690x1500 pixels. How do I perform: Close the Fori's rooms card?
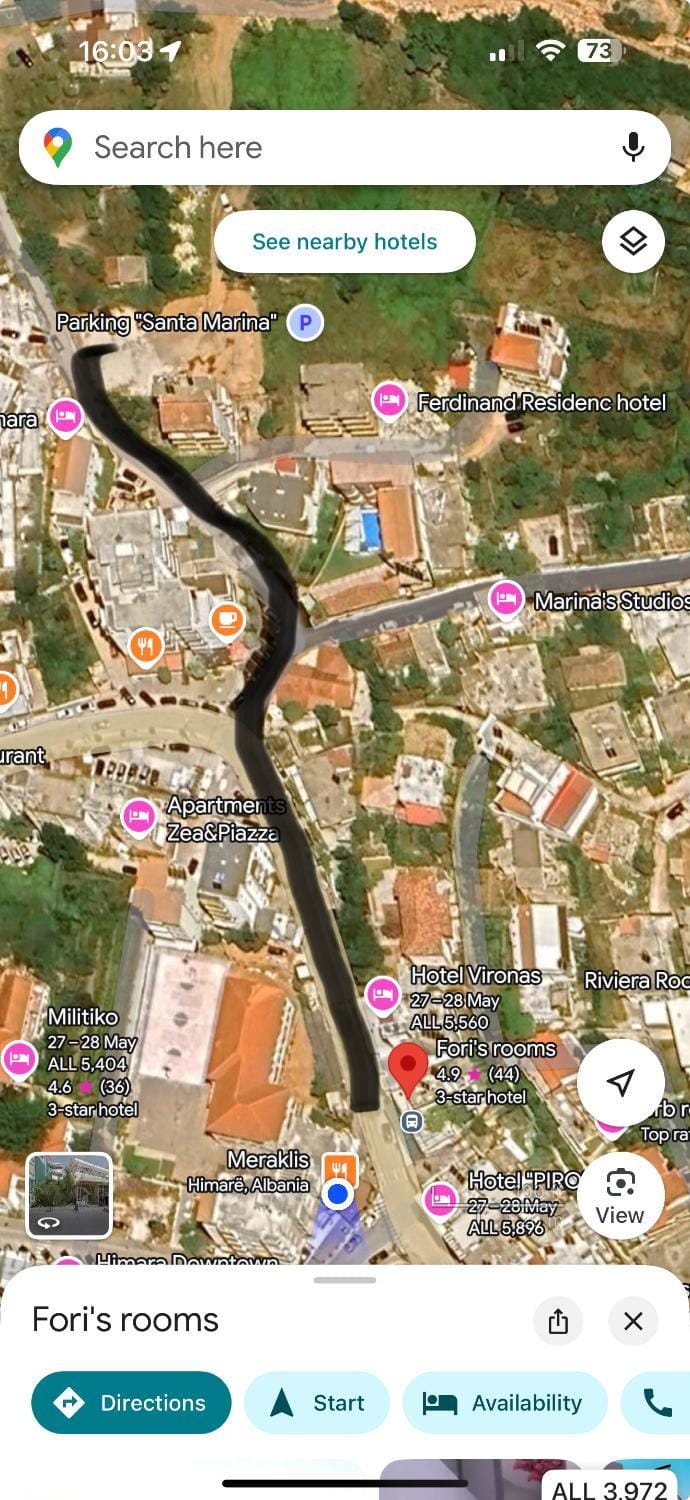(633, 1321)
